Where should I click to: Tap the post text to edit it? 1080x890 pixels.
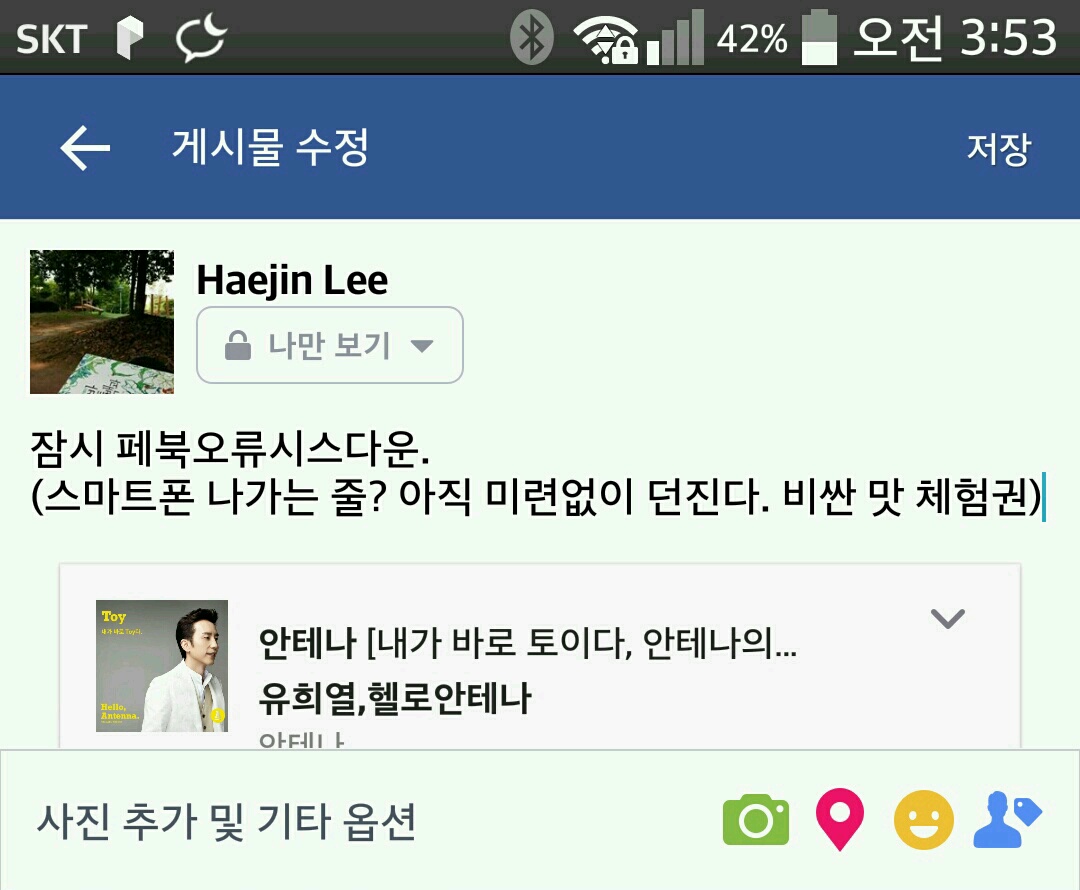(535, 475)
